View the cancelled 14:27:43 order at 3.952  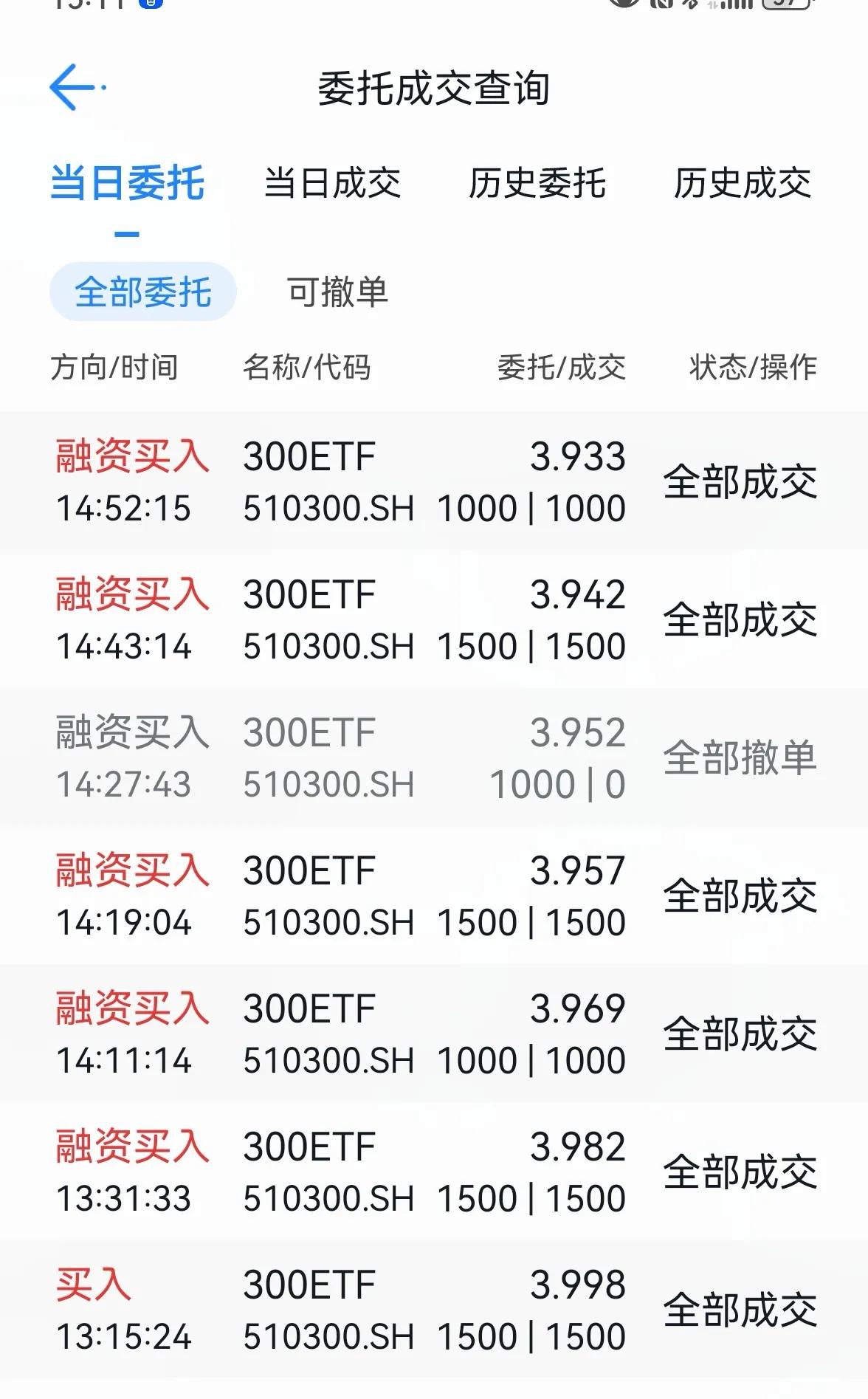[x=434, y=757]
